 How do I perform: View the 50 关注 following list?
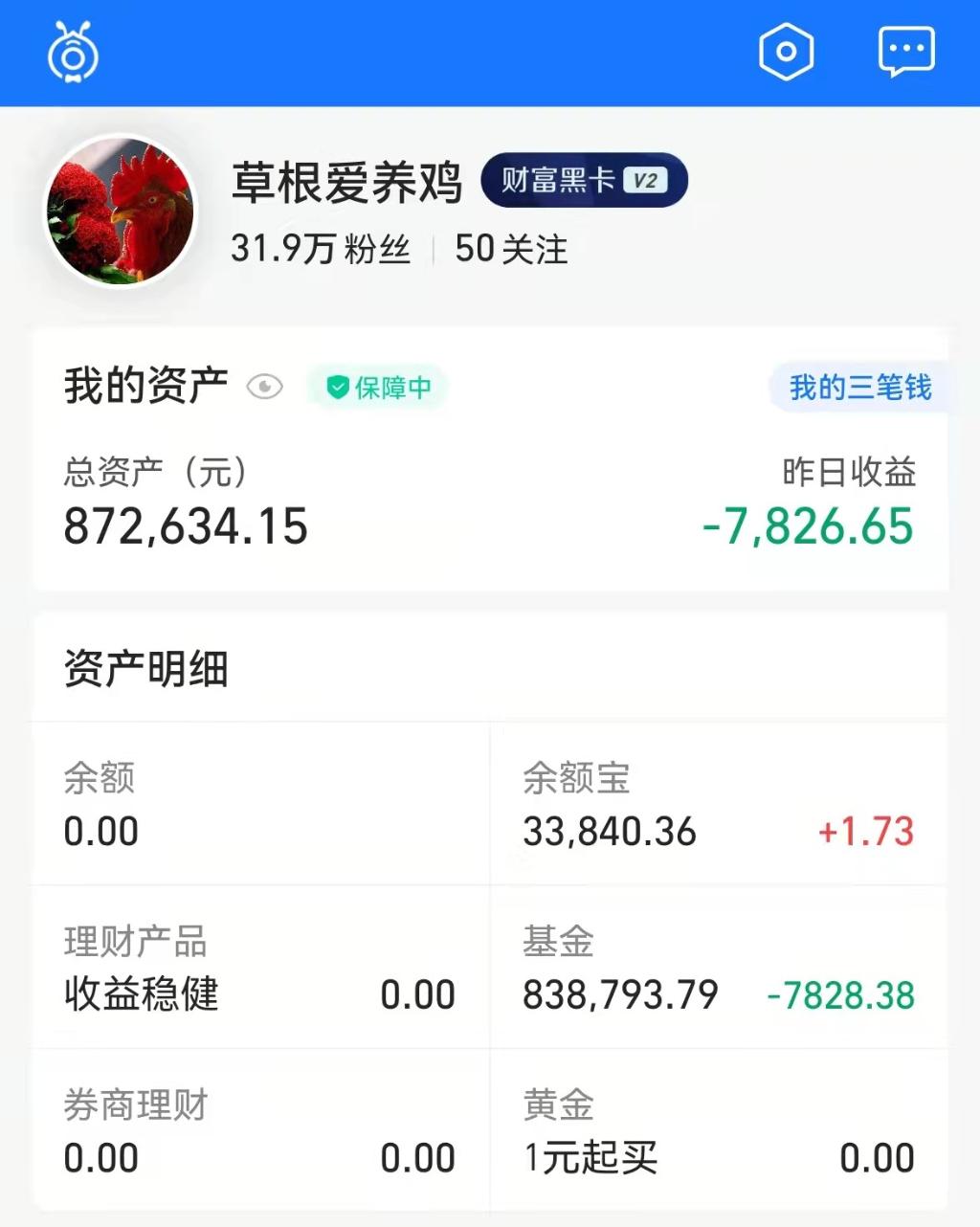(511, 250)
